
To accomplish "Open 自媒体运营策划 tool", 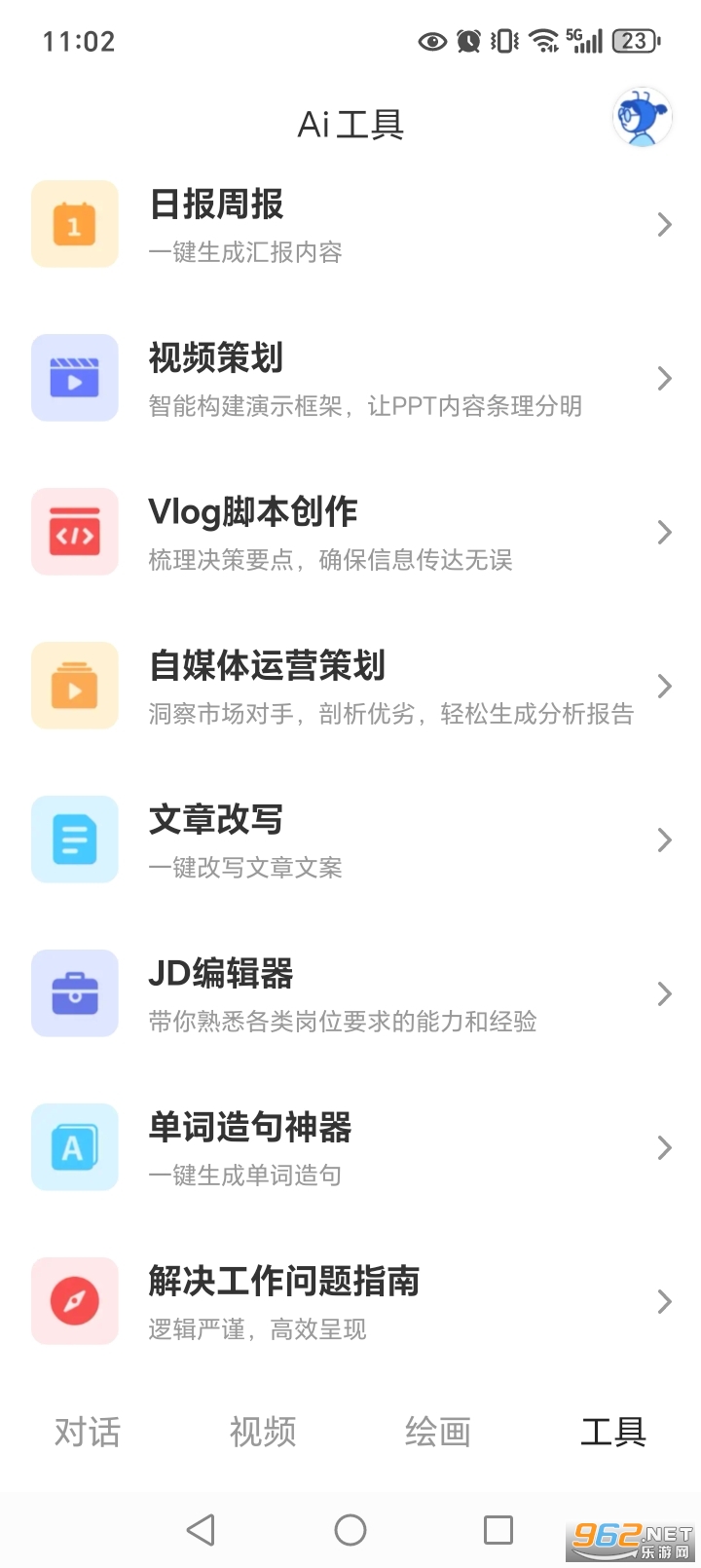I will [350, 687].
